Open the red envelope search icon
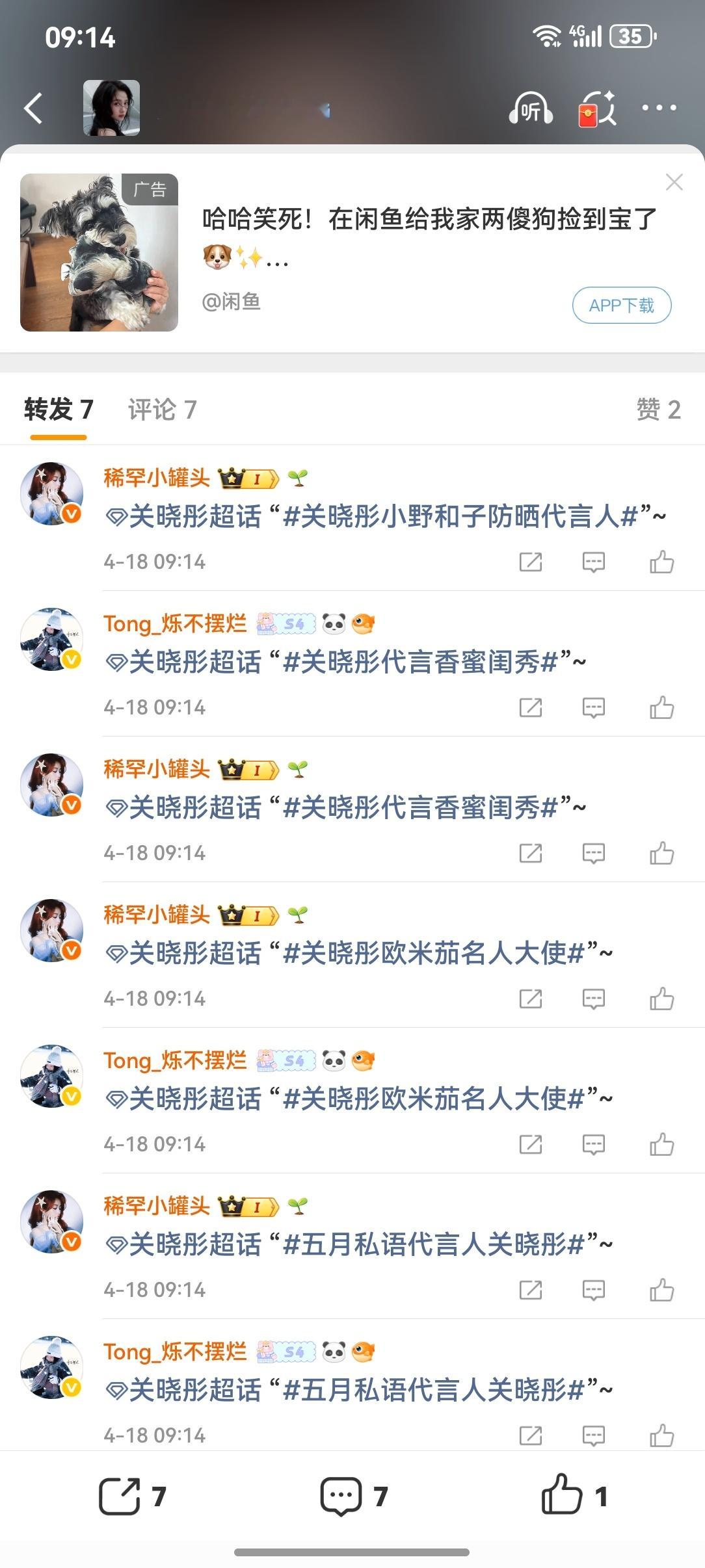Image resolution: width=705 pixels, height=1568 pixels. tap(596, 107)
